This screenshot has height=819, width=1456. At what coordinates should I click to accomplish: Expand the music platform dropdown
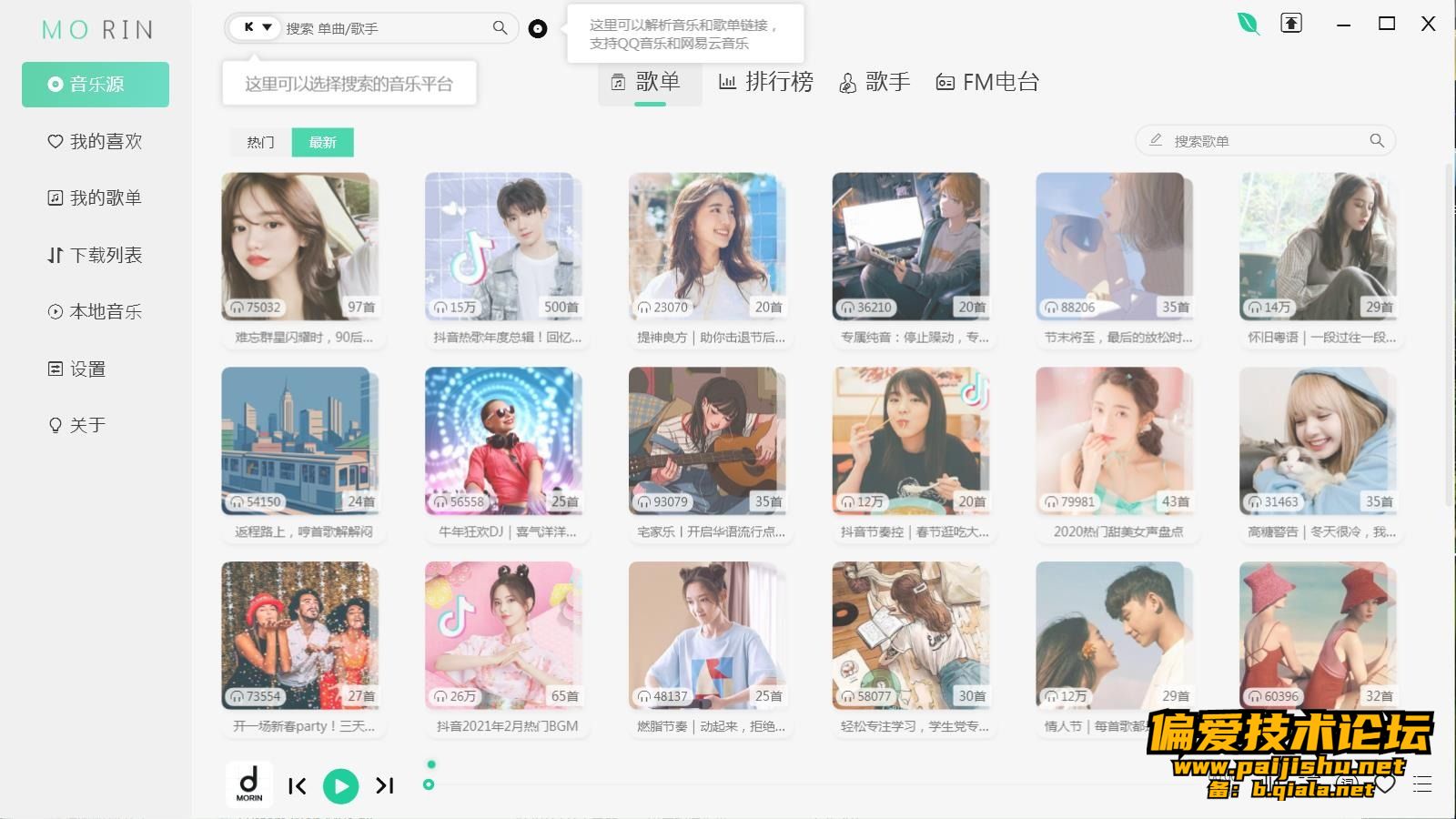256,27
